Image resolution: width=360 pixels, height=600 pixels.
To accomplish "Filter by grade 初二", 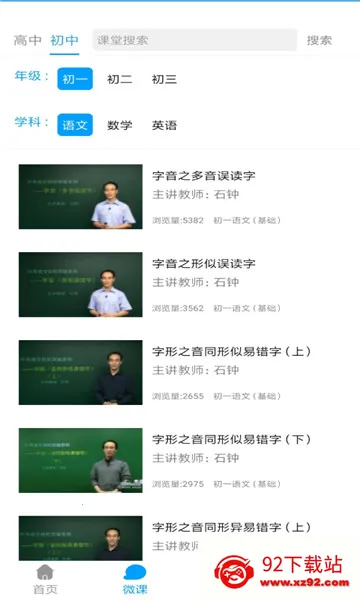I will pyautogui.click(x=119, y=79).
